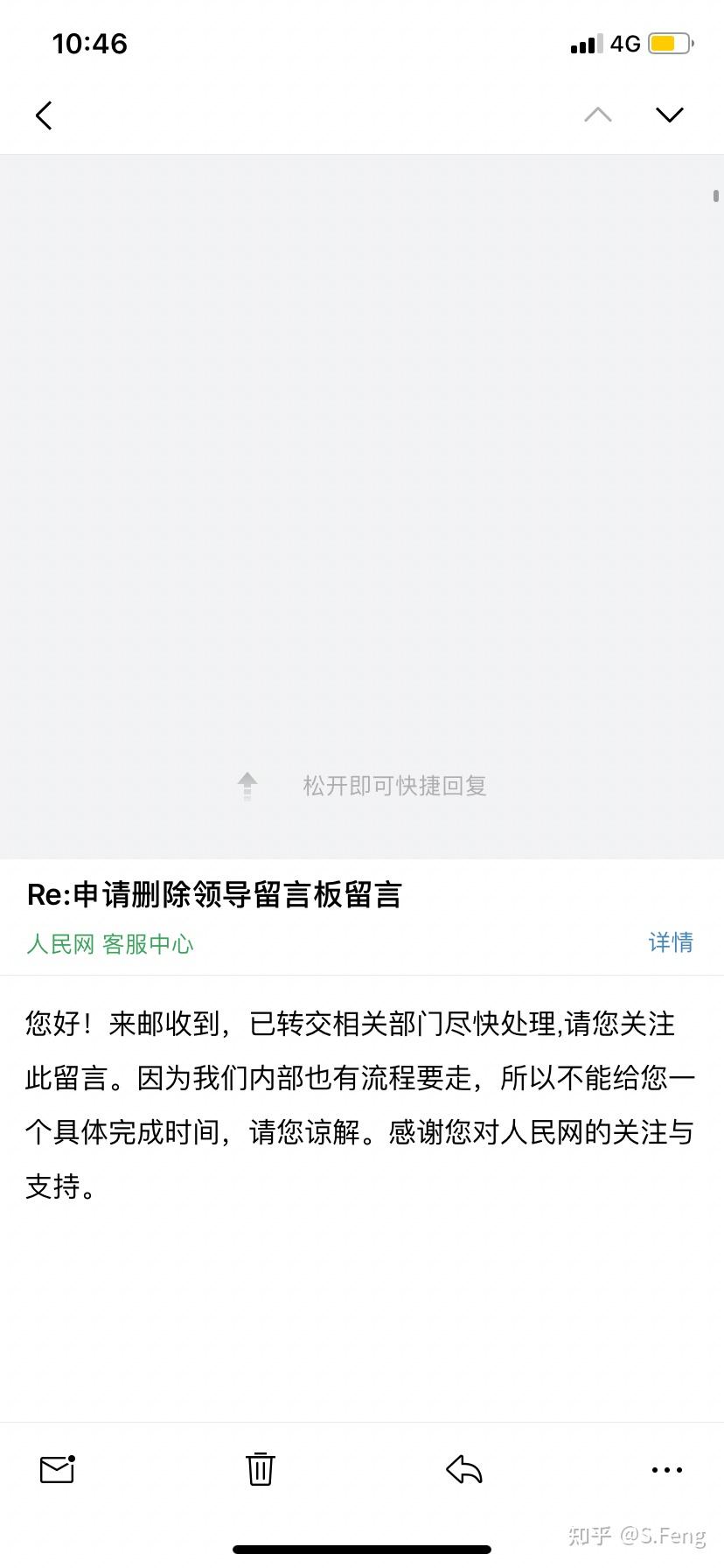
Task: Jump to the next email
Action: click(670, 115)
